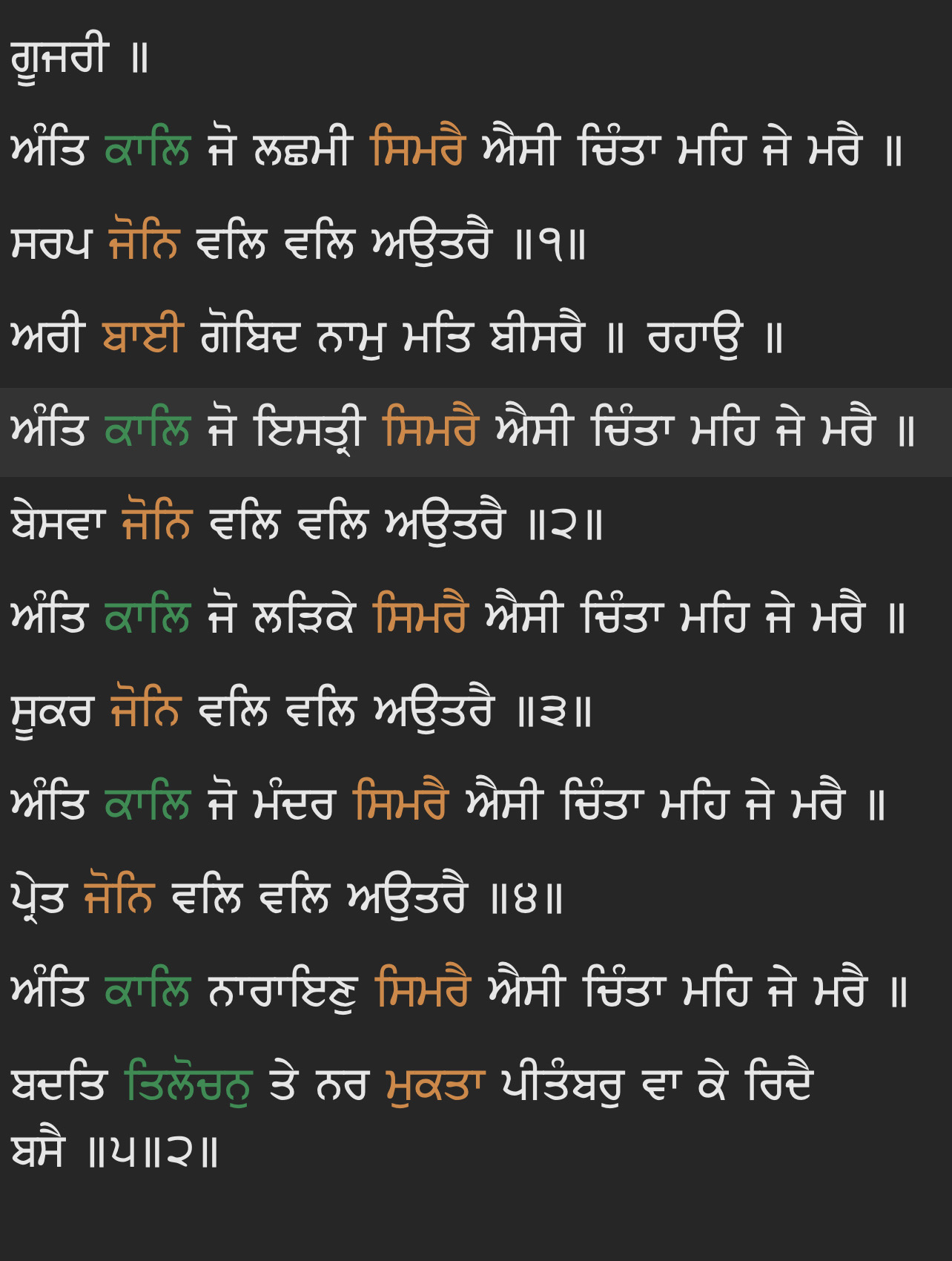Image resolution: width=952 pixels, height=1261 pixels.
Task: Pick the line containing ਲੜਿਕੇ ਸਿਮਰੈ
Action: pos(458,619)
